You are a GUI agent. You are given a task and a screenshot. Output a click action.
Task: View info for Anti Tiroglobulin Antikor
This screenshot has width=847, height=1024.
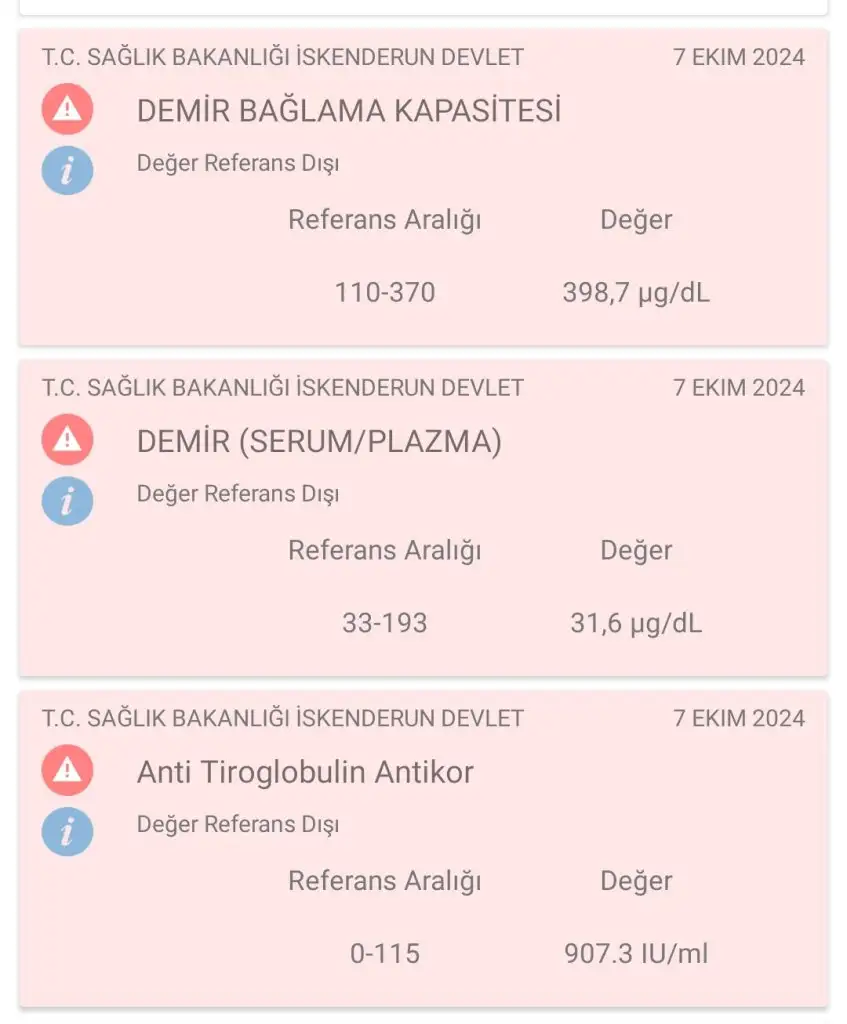[67, 832]
